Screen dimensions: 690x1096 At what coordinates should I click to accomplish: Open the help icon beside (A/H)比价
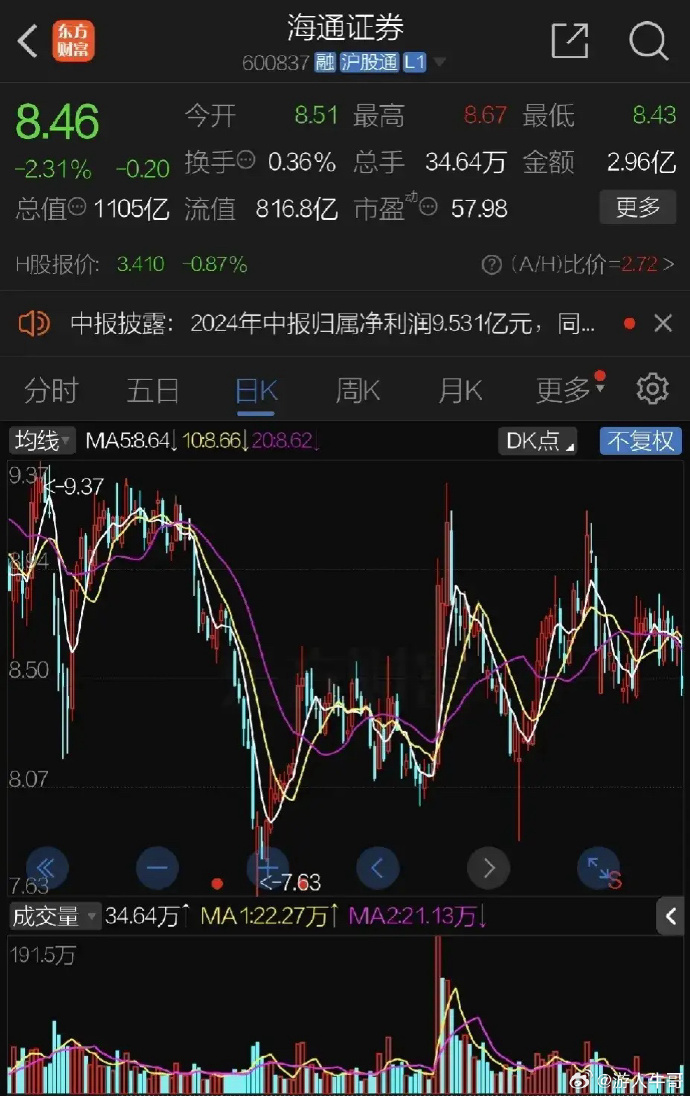491,265
